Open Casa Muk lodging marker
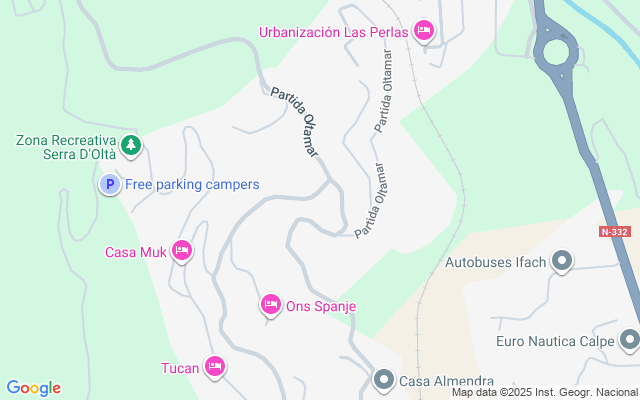Screen dimensions: 640x400 click(181, 250)
